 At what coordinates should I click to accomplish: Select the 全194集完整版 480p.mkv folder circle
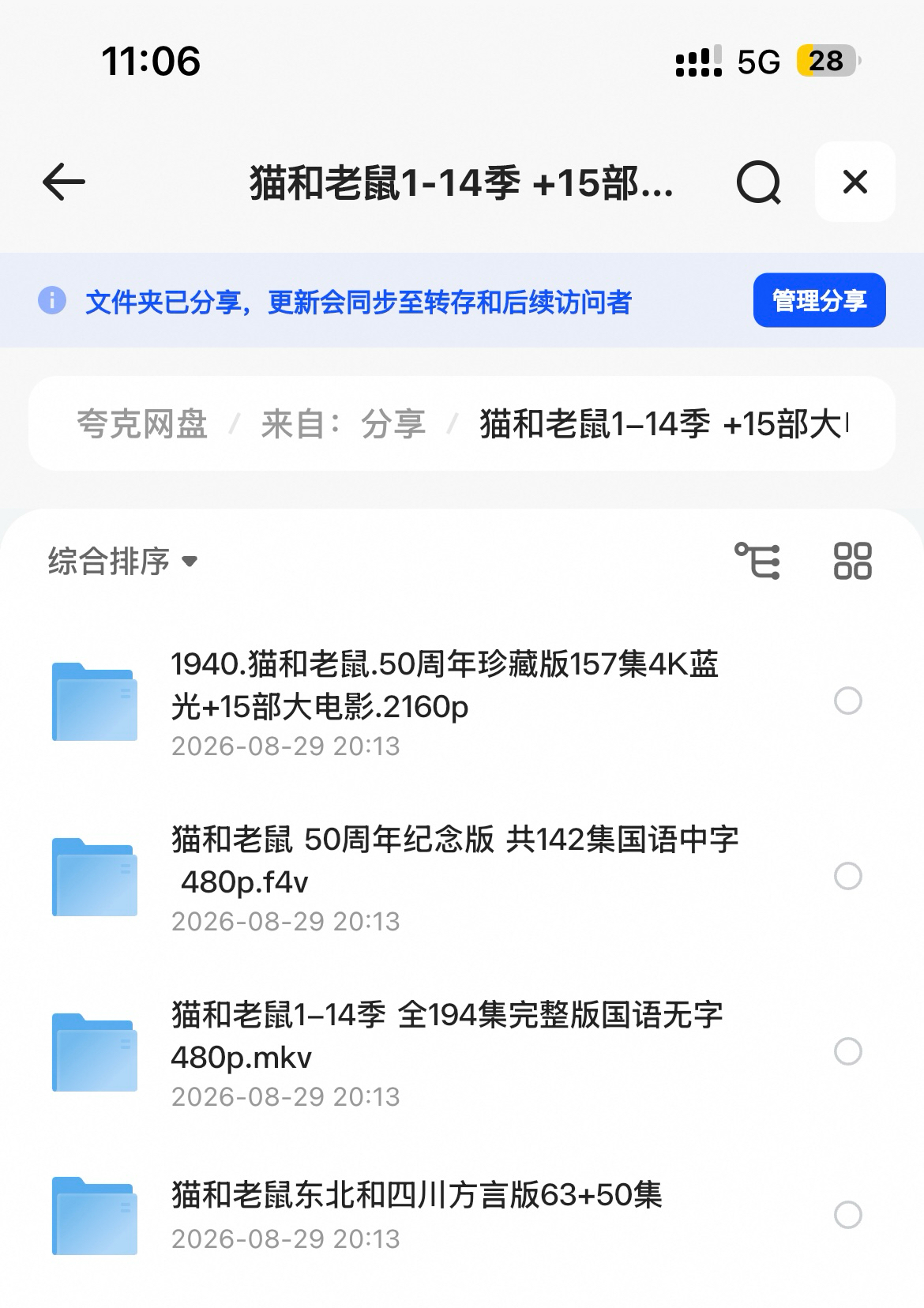pyautogui.click(x=848, y=1051)
